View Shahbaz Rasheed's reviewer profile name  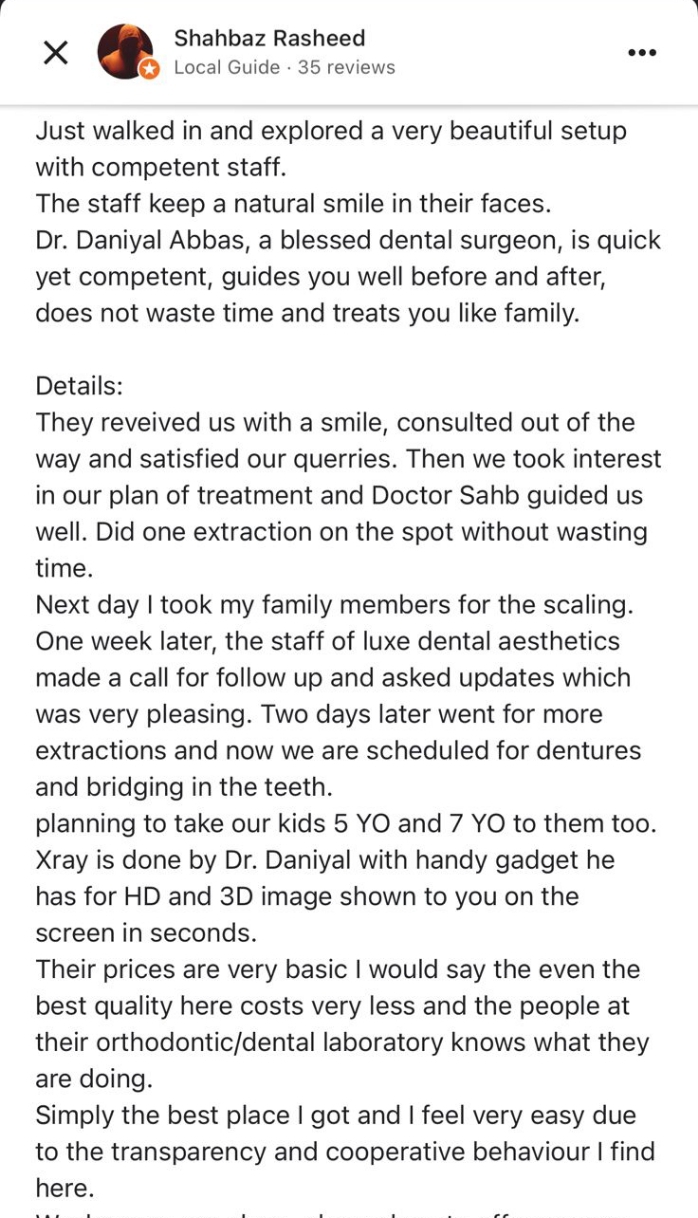point(269,38)
